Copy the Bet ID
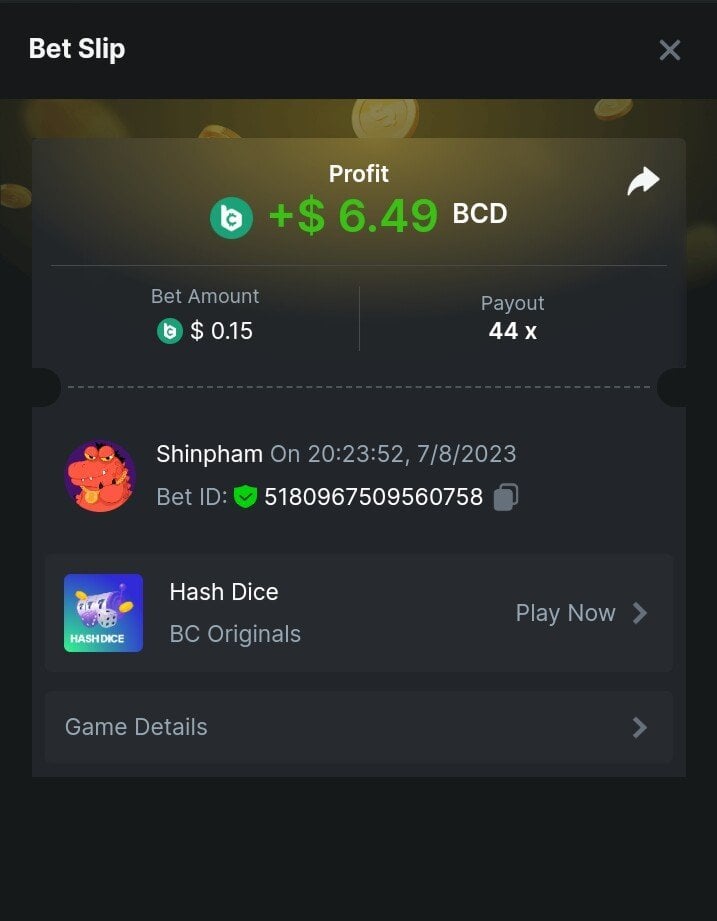Image resolution: width=717 pixels, height=921 pixels. click(x=506, y=497)
